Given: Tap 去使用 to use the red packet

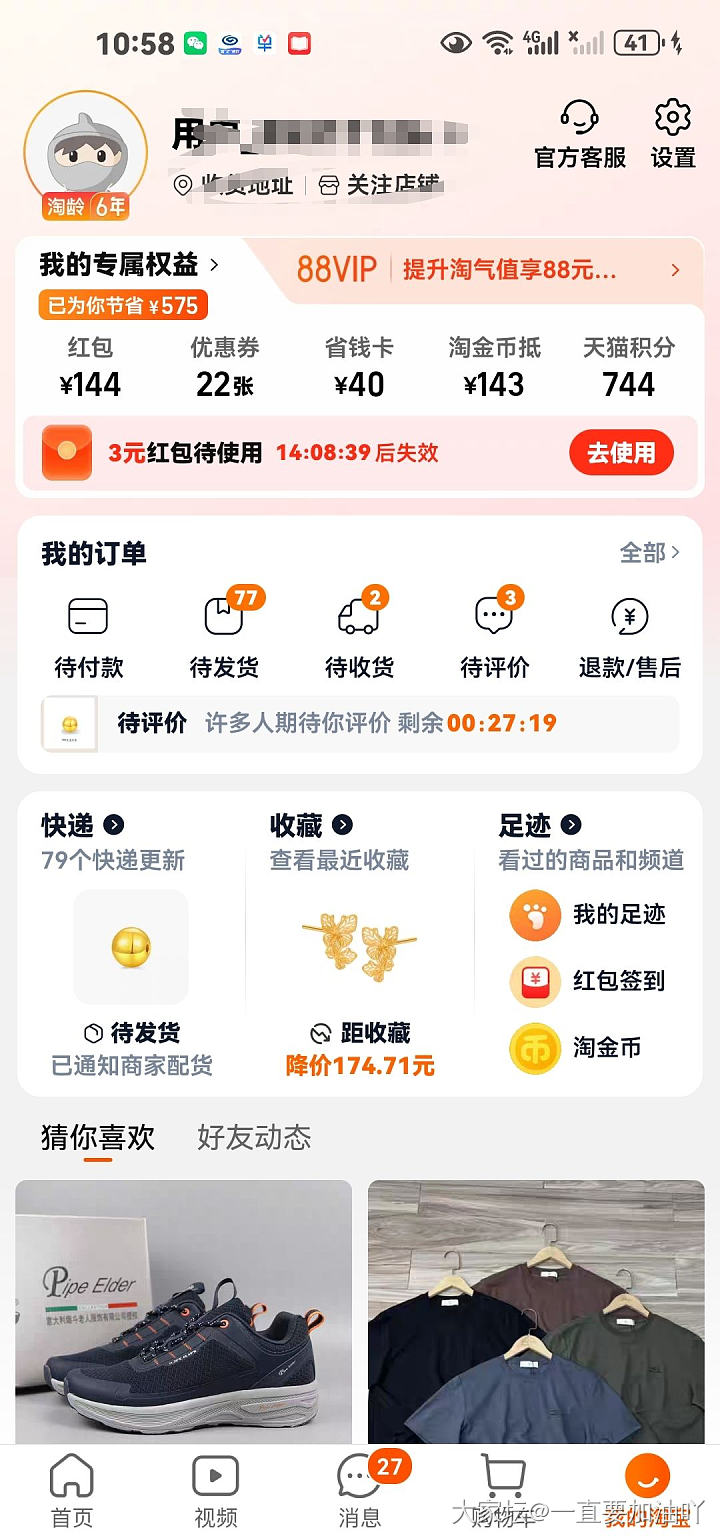Looking at the screenshot, I should coord(621,453).
